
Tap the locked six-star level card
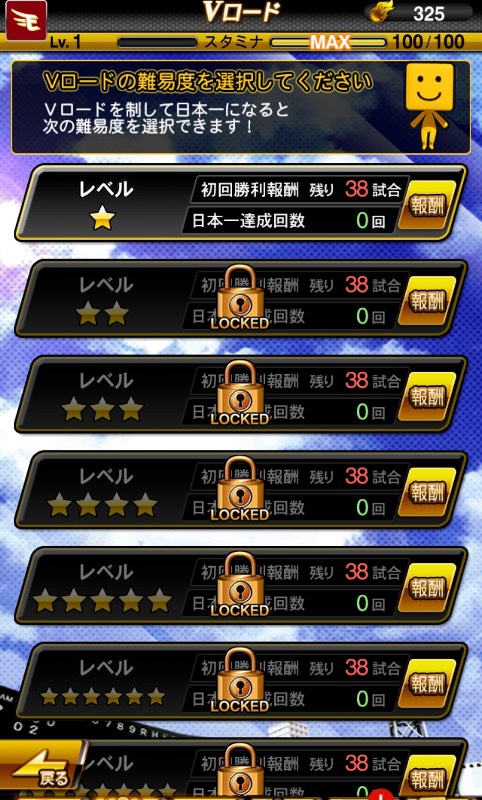[x=241, y=681]
